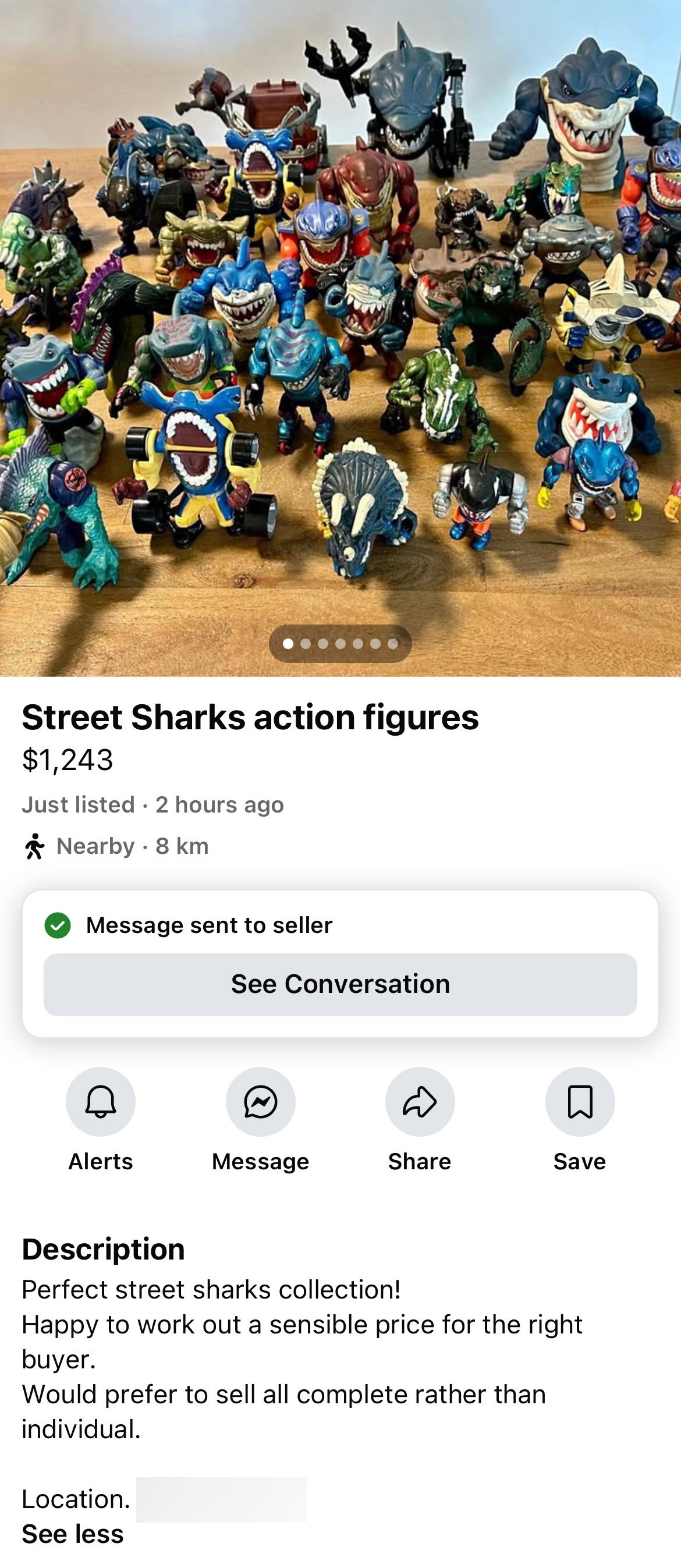
Task: Message the seller via Messenger icon
Action: point(261,1101)
